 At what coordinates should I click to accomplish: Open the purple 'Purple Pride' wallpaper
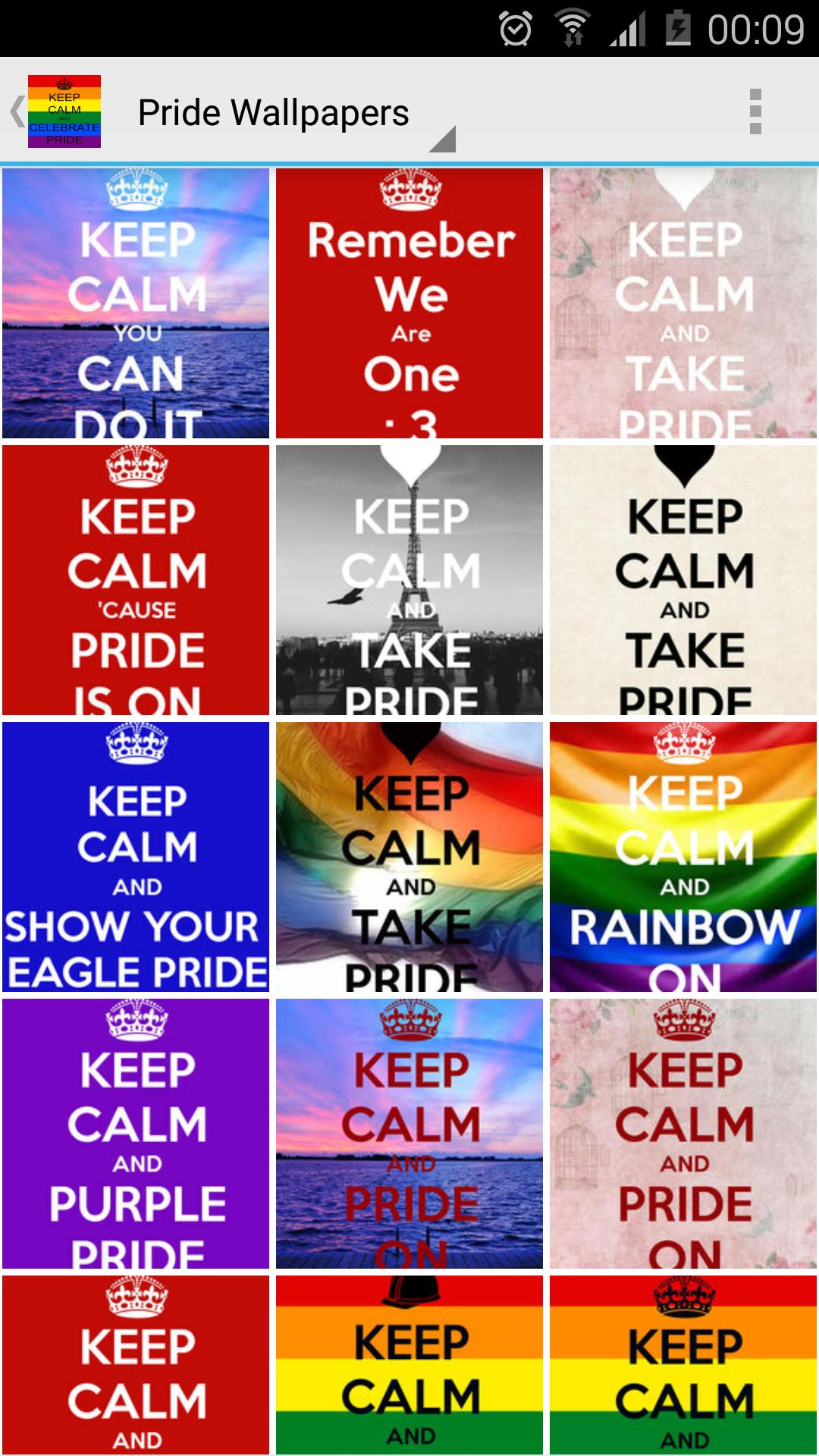click(136, 1134)
